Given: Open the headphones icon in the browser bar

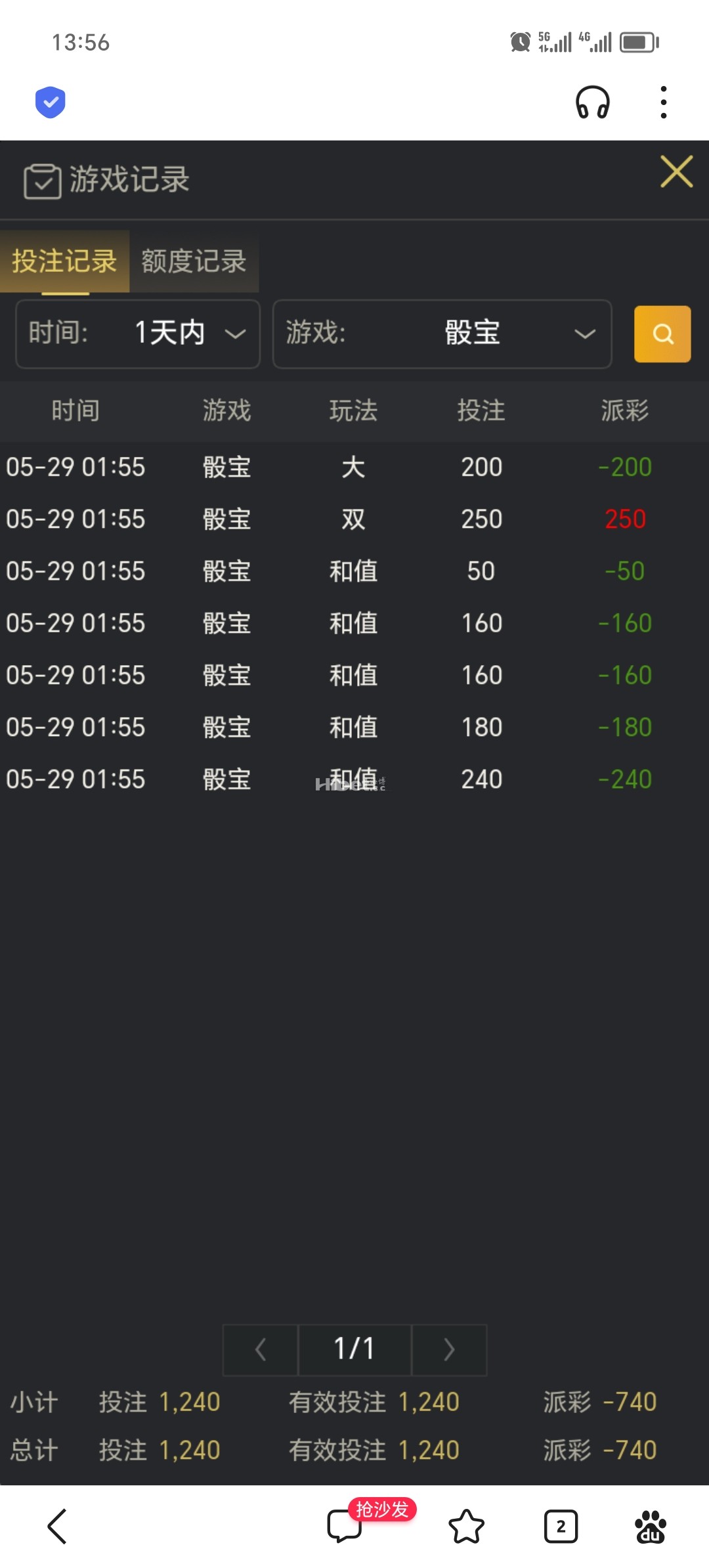Looking at the screenshot, I should coord(593,102).
